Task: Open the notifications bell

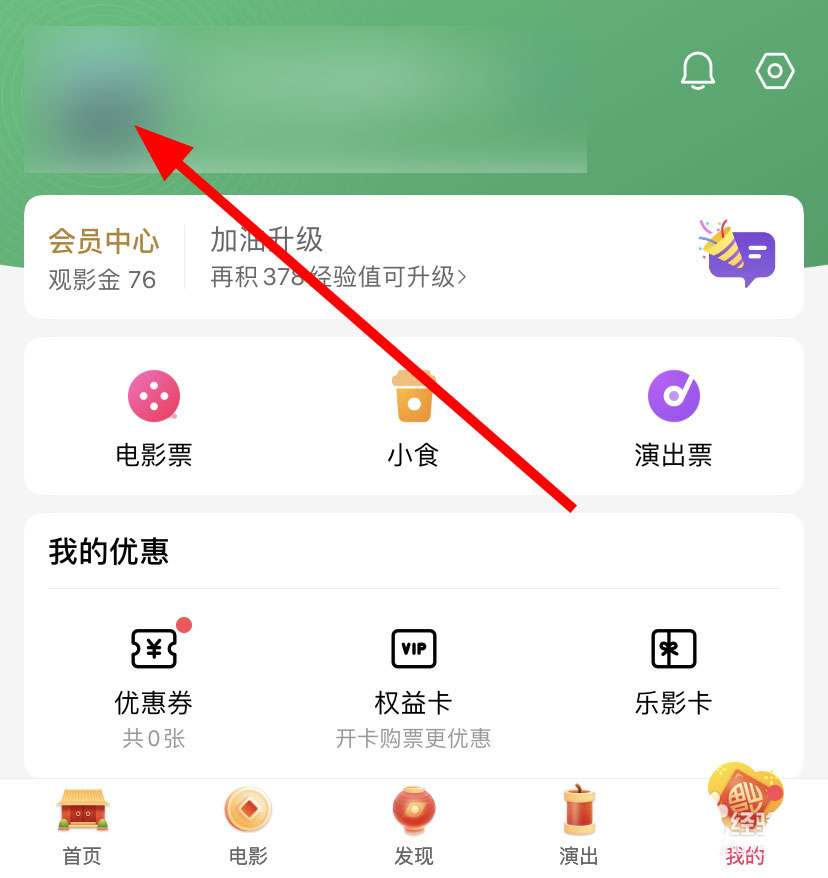Action: [698, 71]
